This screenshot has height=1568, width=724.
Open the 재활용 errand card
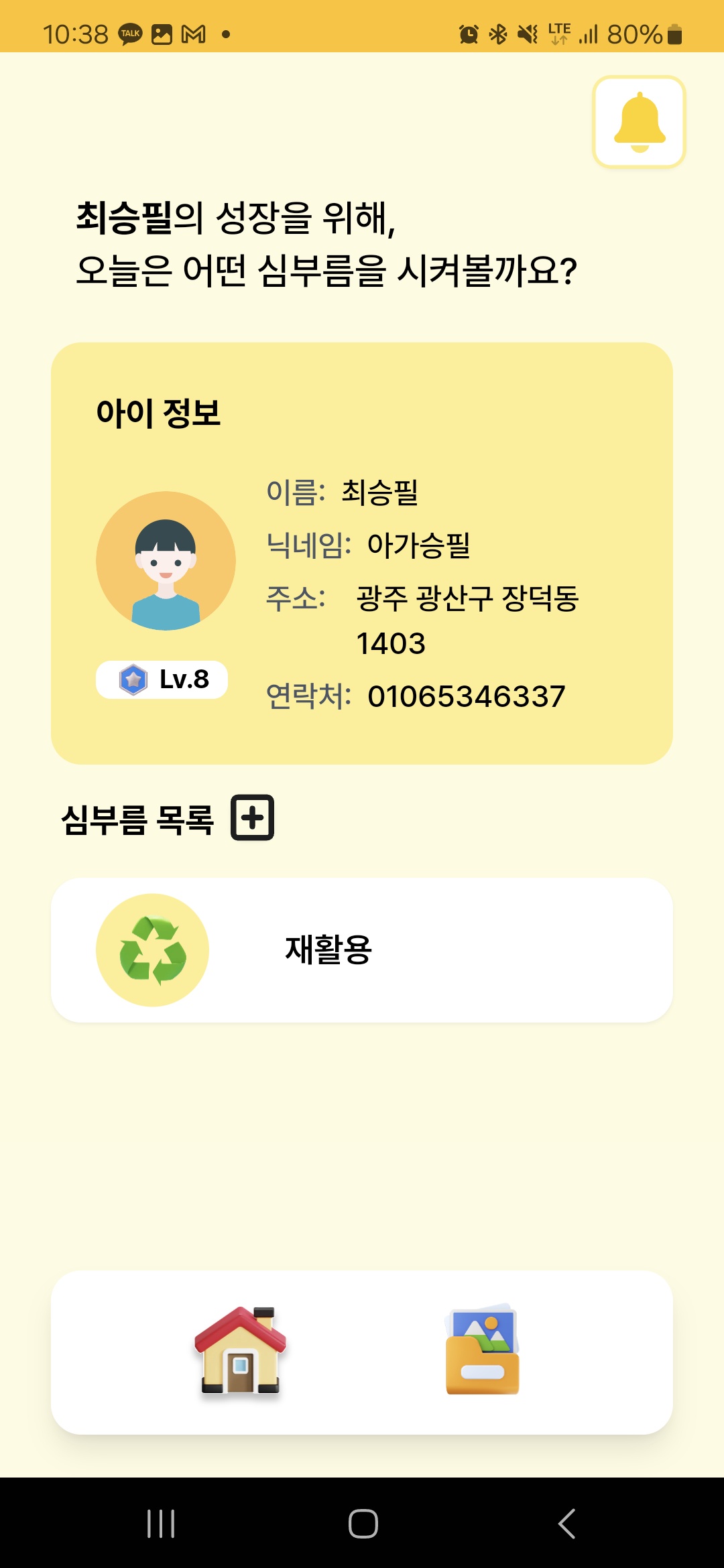click(x=362, y=950)
